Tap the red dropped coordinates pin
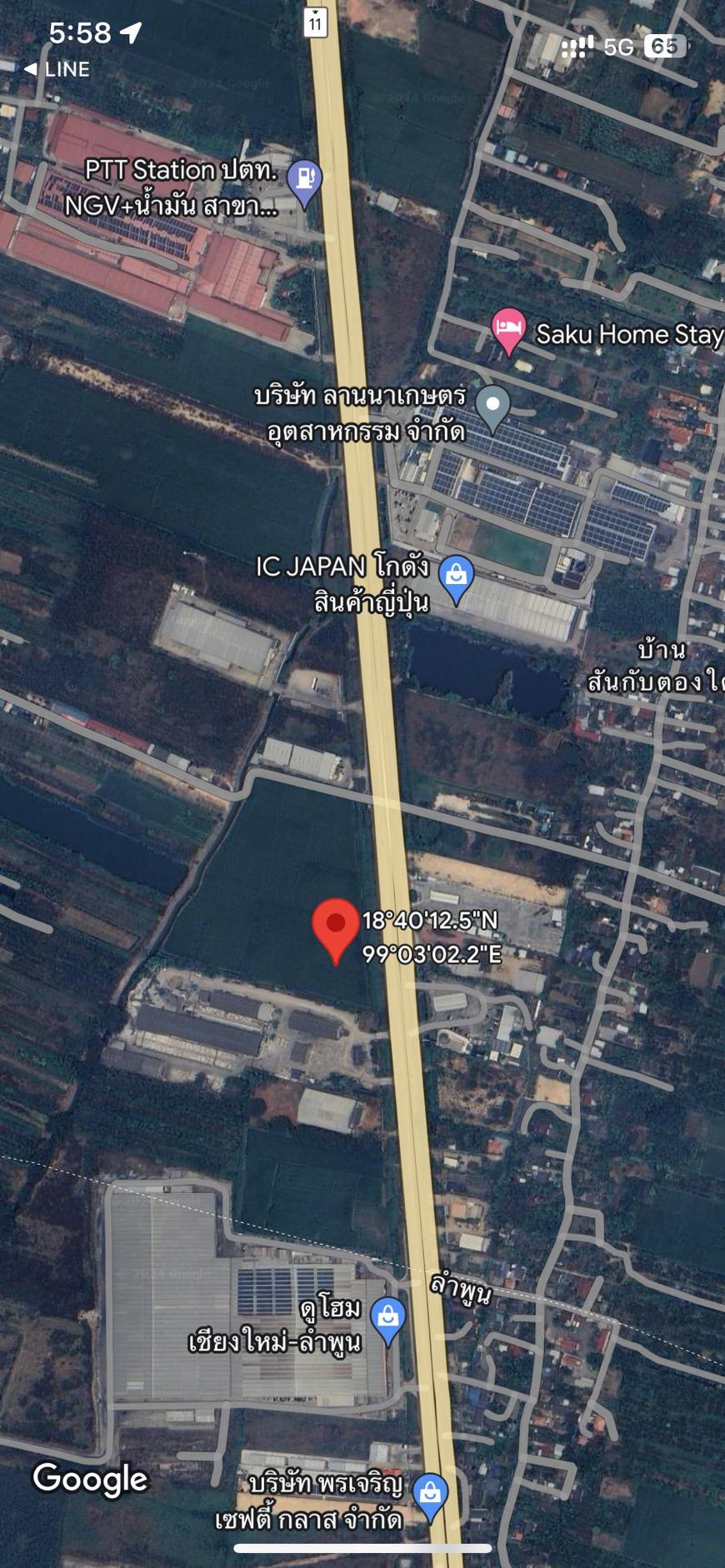725x1568 pixels. coord(335,931)
